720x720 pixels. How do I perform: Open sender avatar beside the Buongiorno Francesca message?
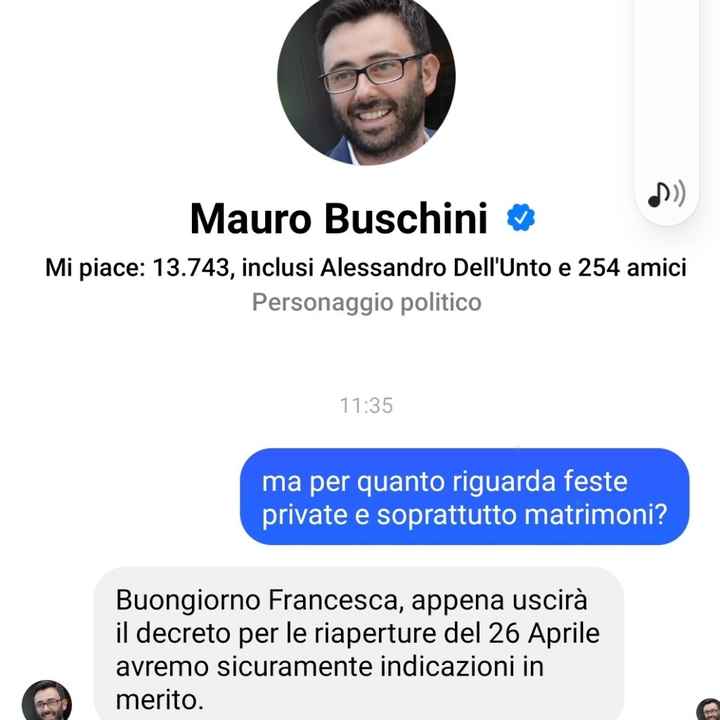(46, 701)
